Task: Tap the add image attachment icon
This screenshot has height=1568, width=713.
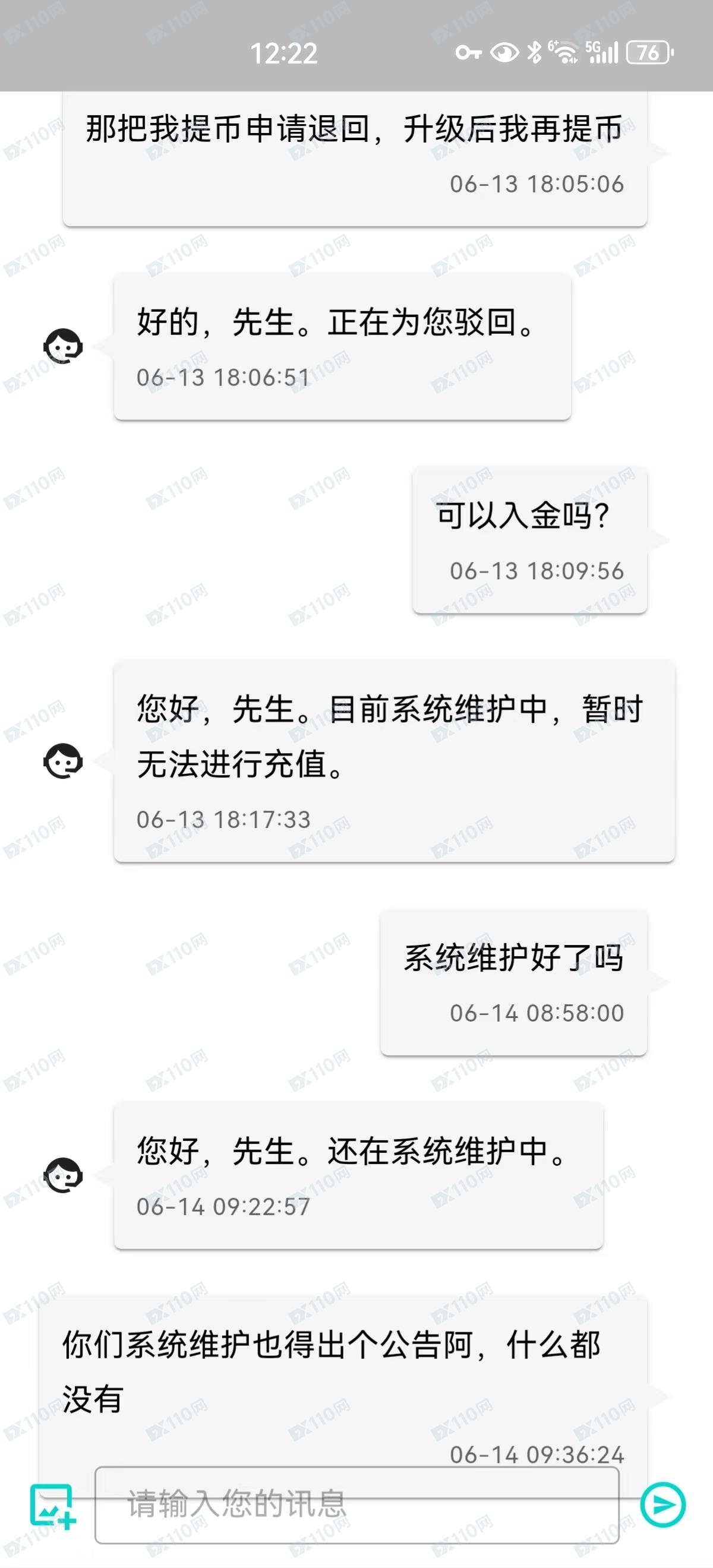Action: tap(52, 1506)
